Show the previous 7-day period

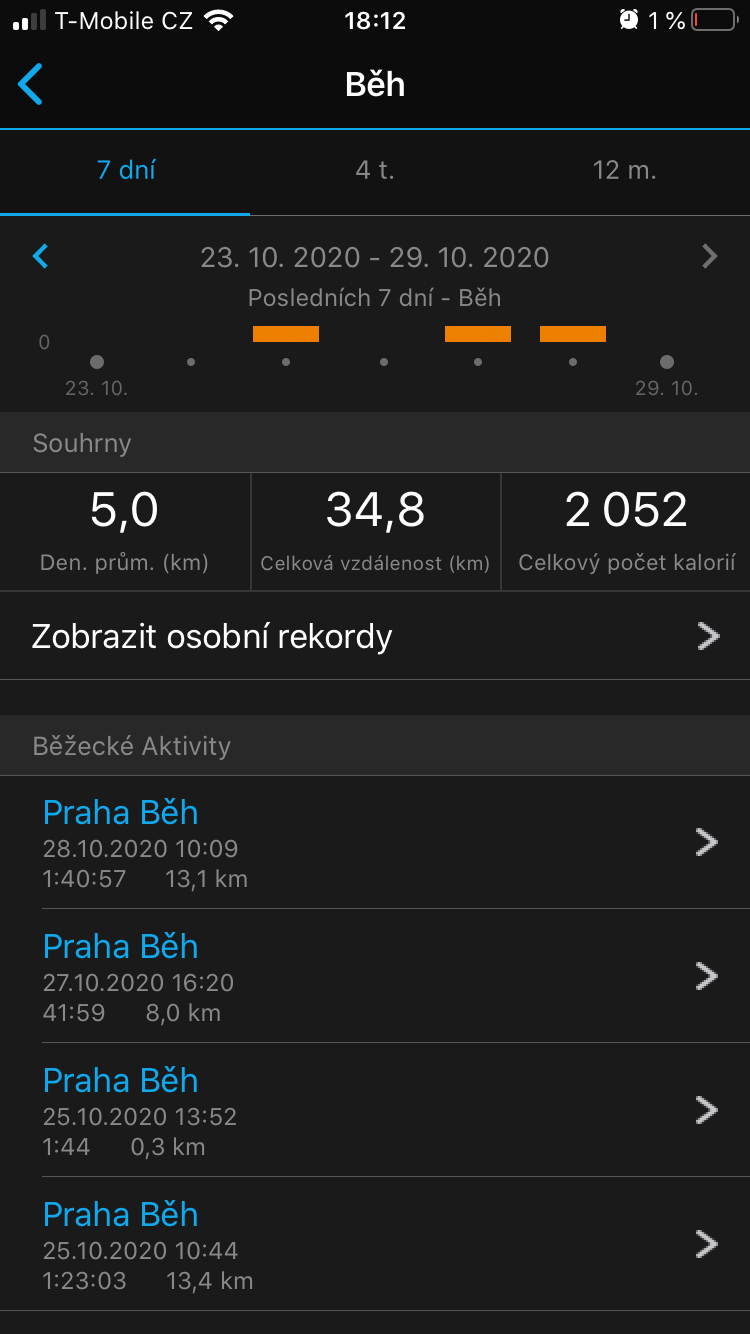[40, 257]
